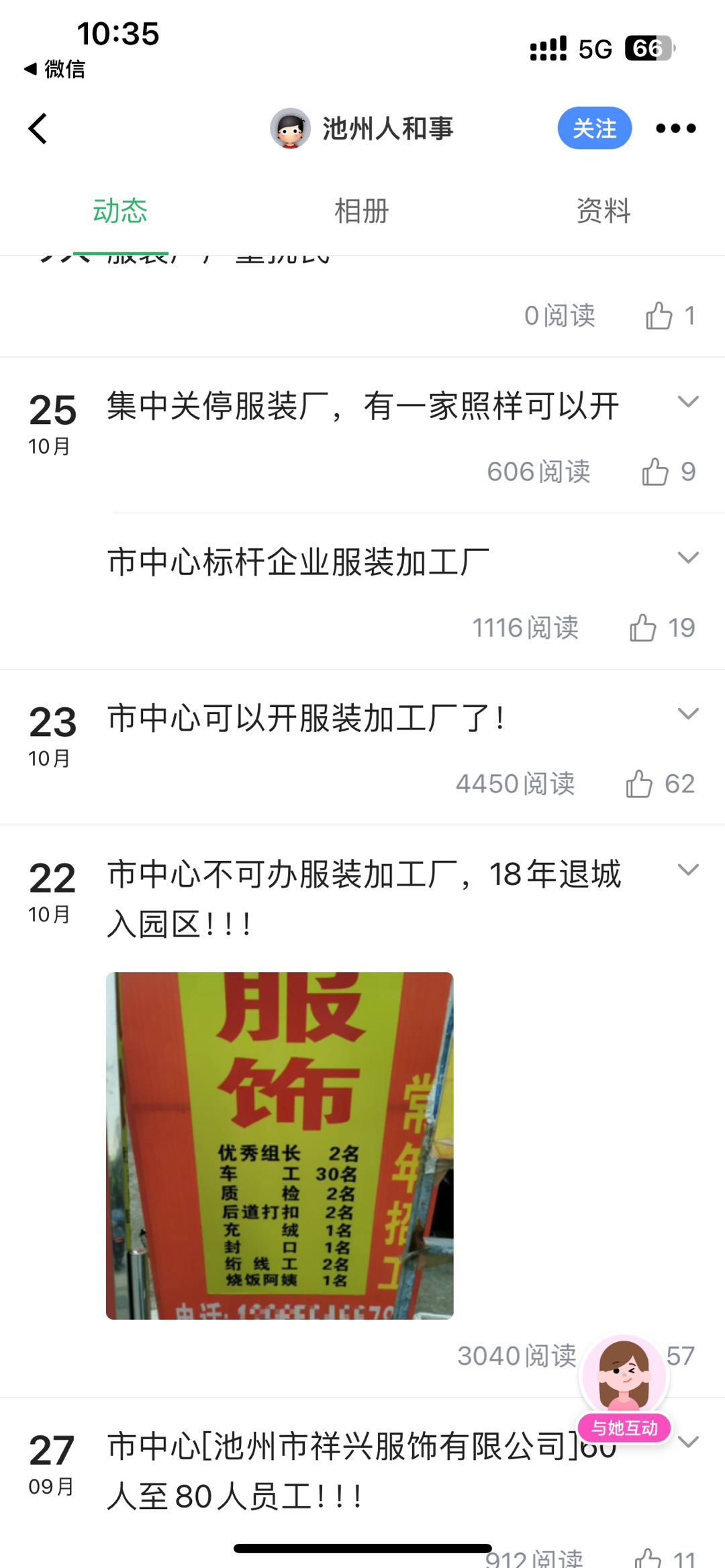Like the post with 606 reads
Image resolution: width=725 pixels, height=1568 pixels.
point(656,472)
